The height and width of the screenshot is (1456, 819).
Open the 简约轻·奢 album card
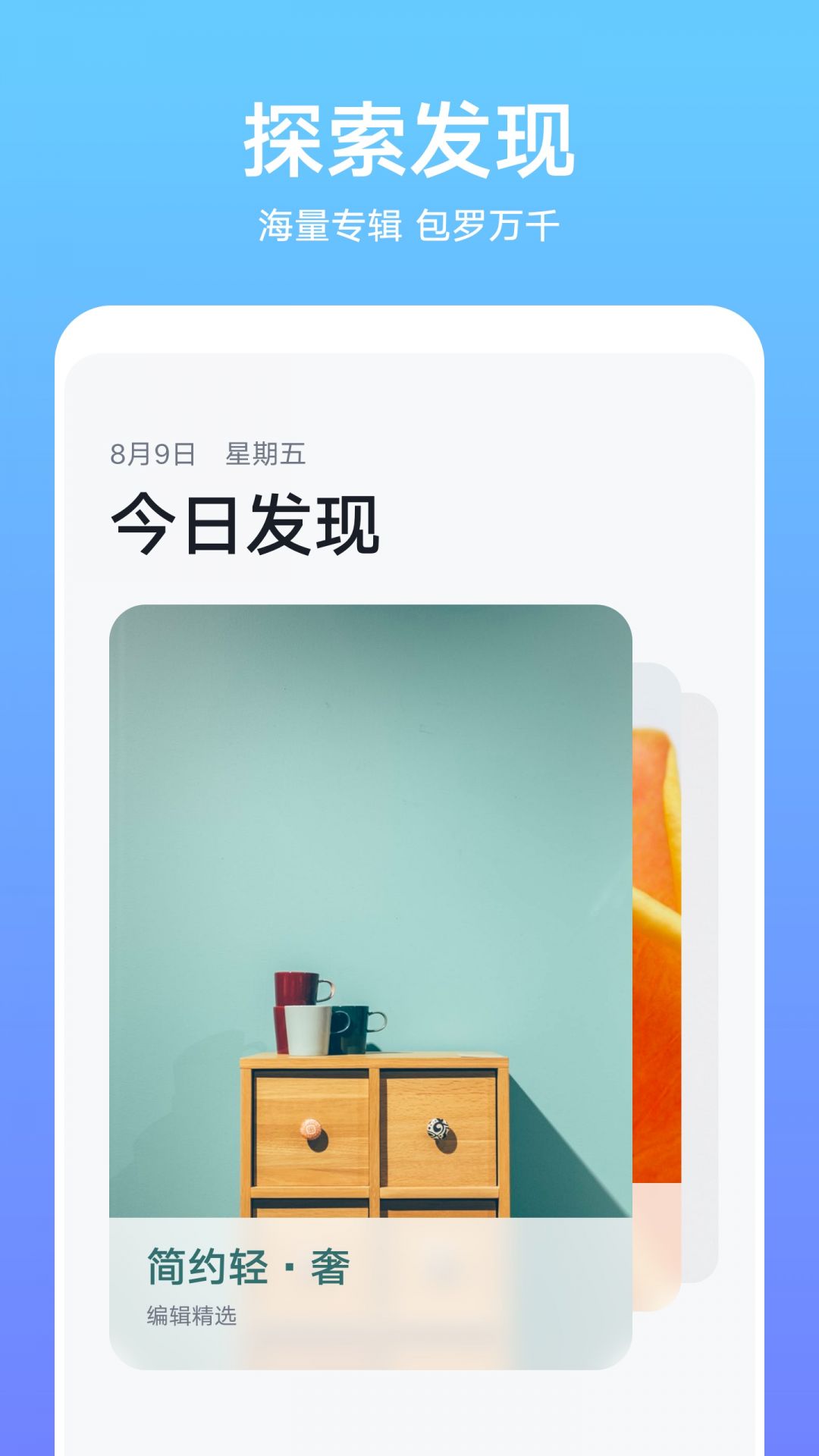click(372, 948)
